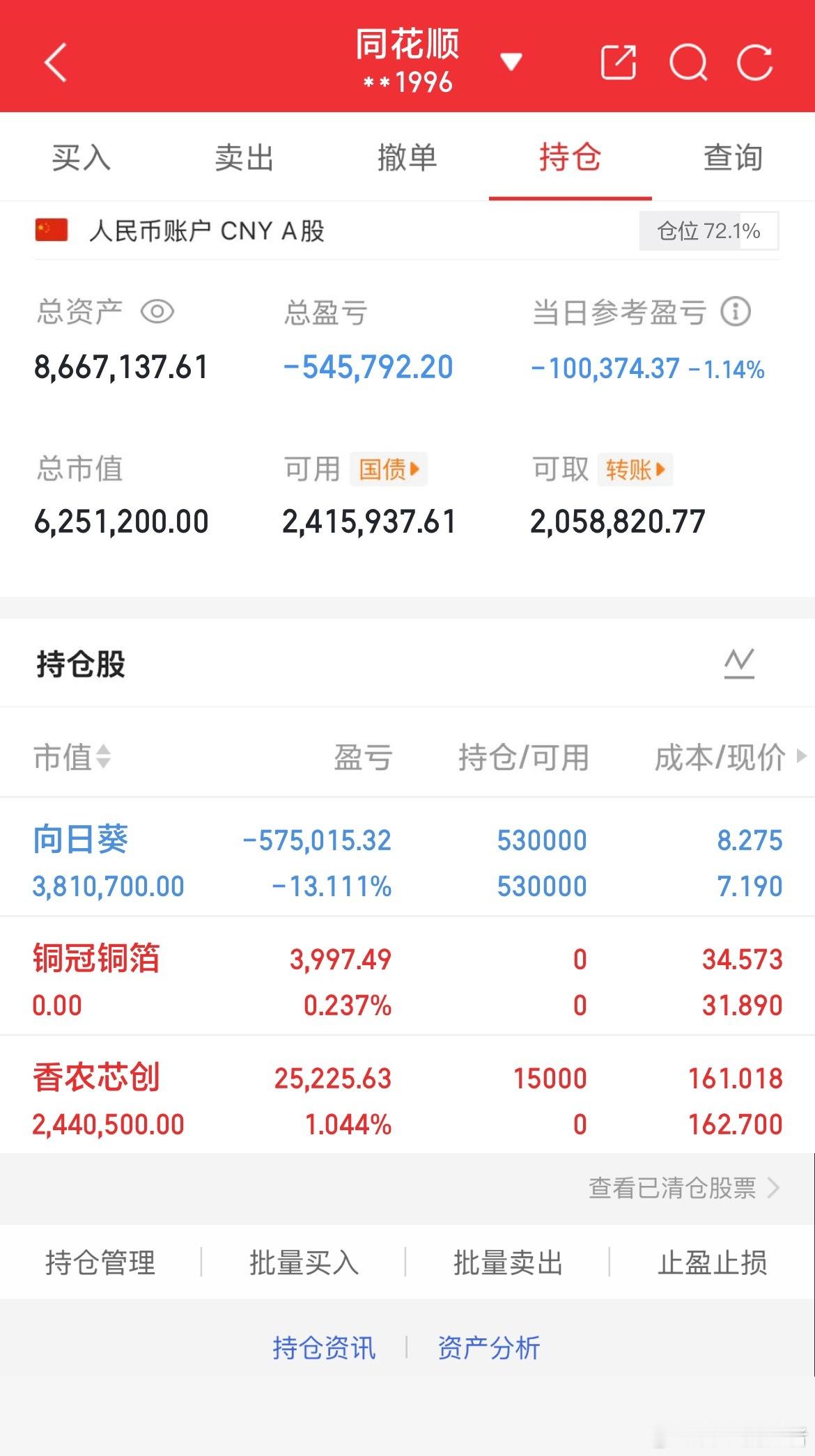The height and width of the screenshot is (1456, 815).
Task: Switch to the 撤单 tab
Action: 407,157
